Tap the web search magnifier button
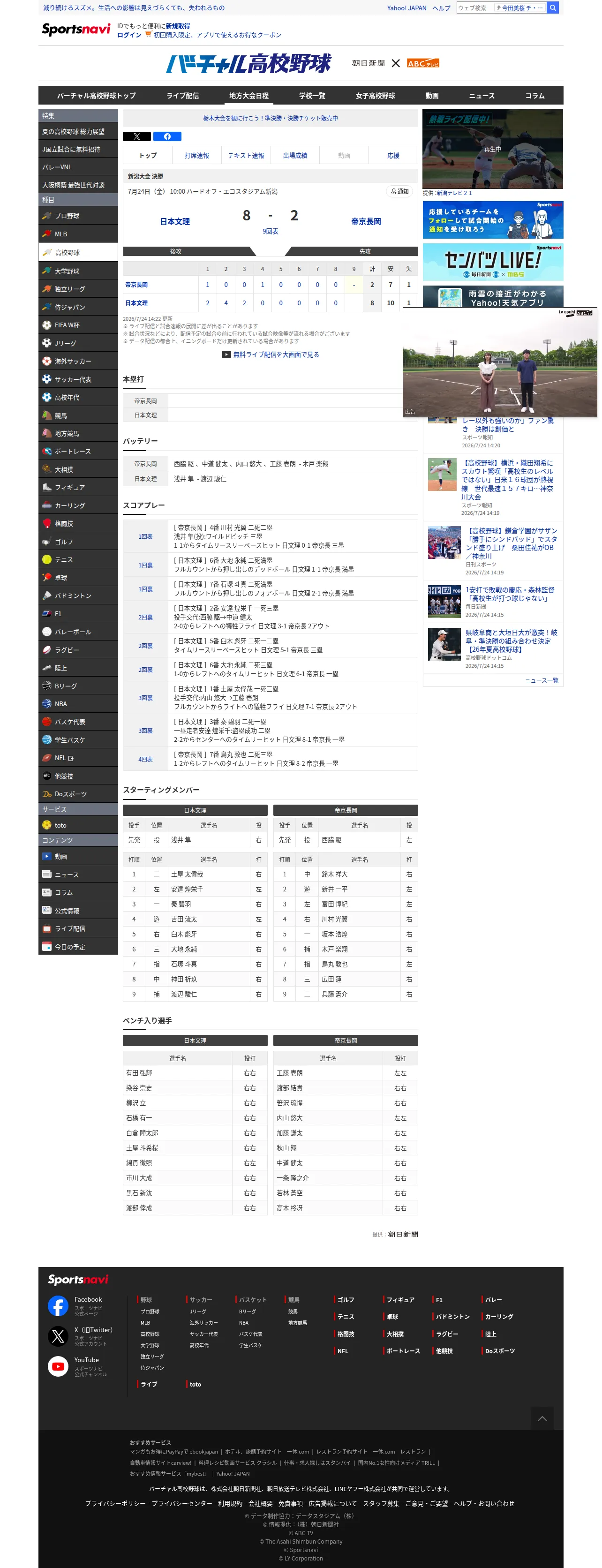 coord(552,8)
